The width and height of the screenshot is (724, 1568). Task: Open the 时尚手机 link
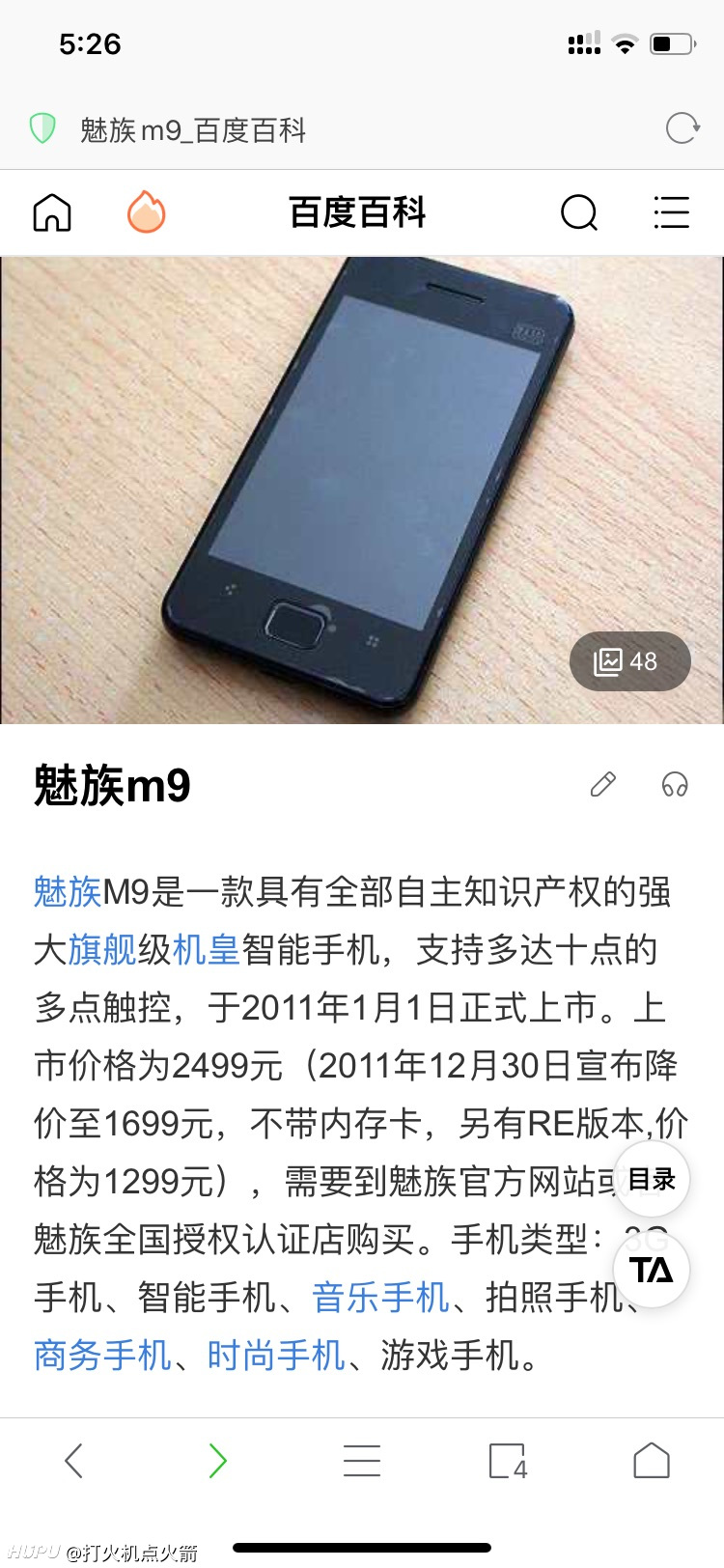[x=276, y=1356]
